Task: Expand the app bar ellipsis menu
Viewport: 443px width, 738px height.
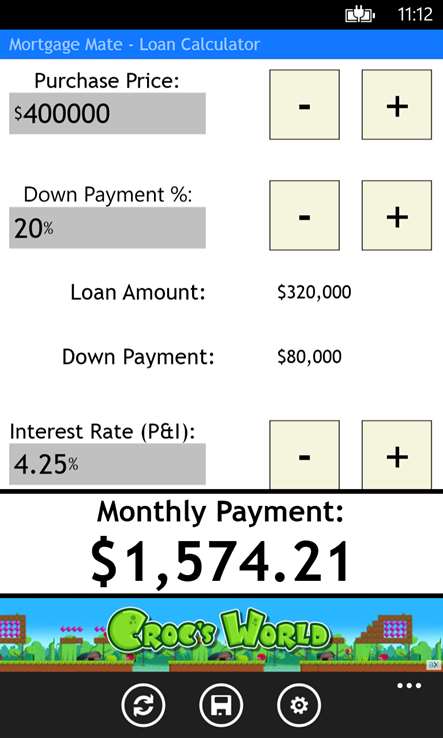Action: point(409,686)
